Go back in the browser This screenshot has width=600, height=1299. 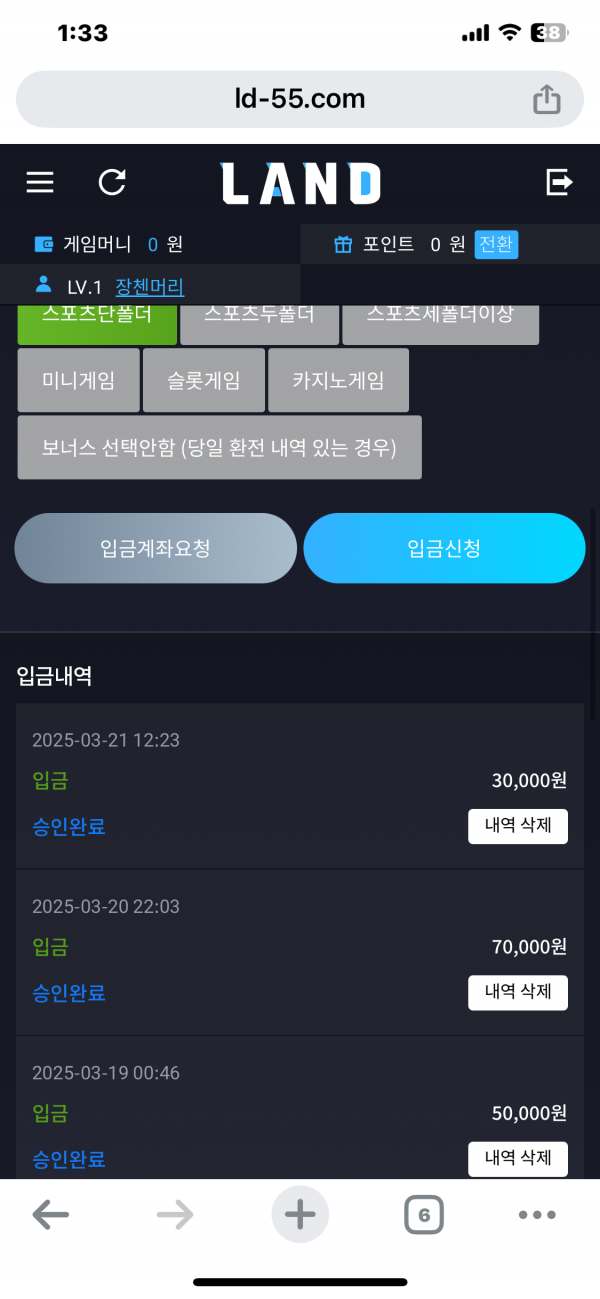pyautogui.click(x=51, y=1215)
